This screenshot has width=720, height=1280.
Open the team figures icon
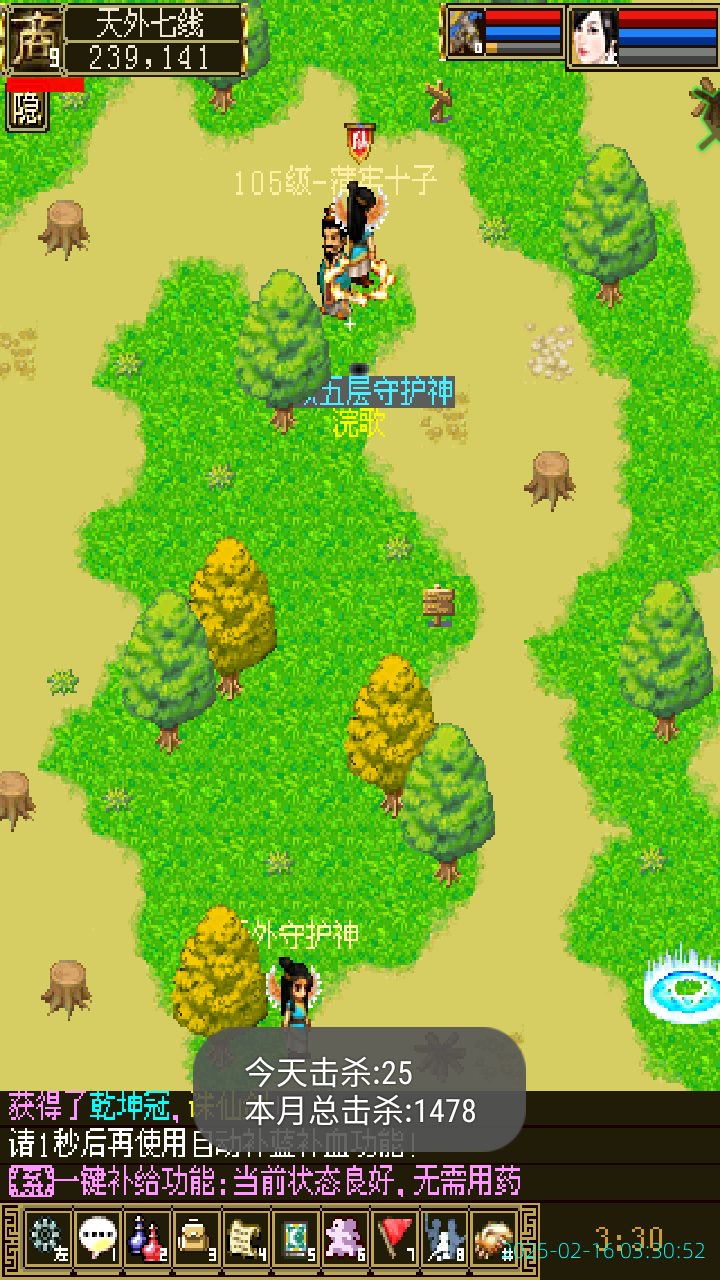coord(444,1238)
